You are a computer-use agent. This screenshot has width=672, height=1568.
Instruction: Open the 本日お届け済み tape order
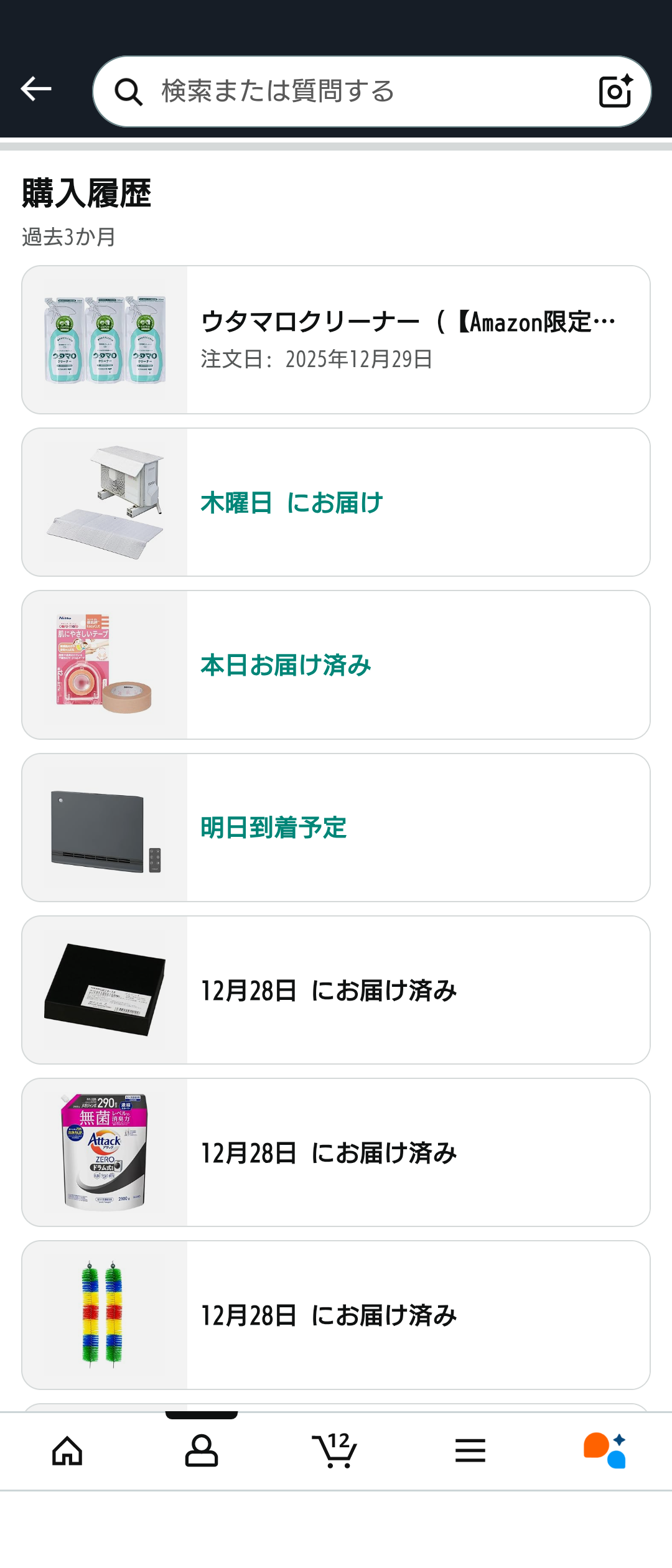click(336, 665)
